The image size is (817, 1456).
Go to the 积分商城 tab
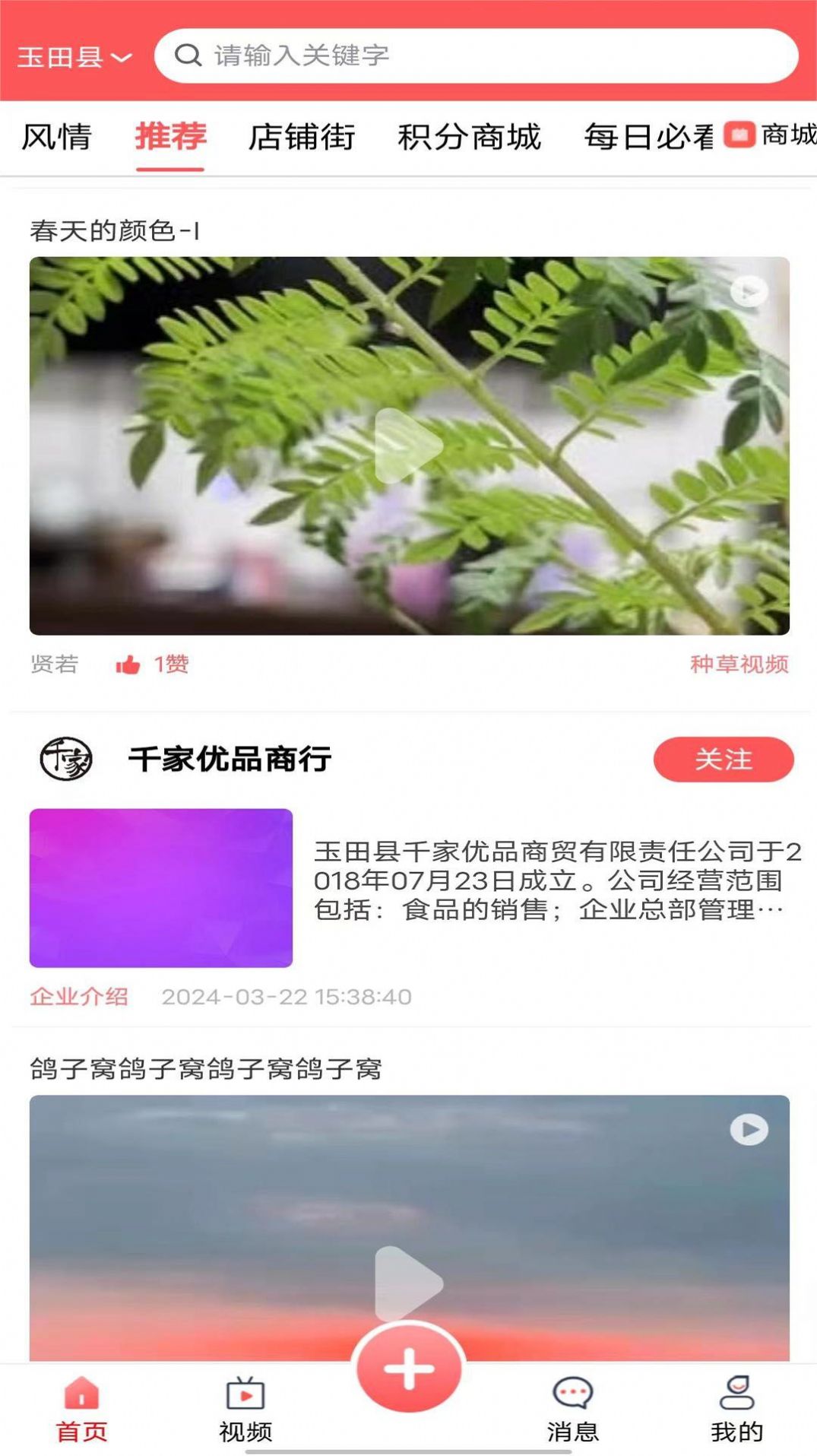coord(469,137)
